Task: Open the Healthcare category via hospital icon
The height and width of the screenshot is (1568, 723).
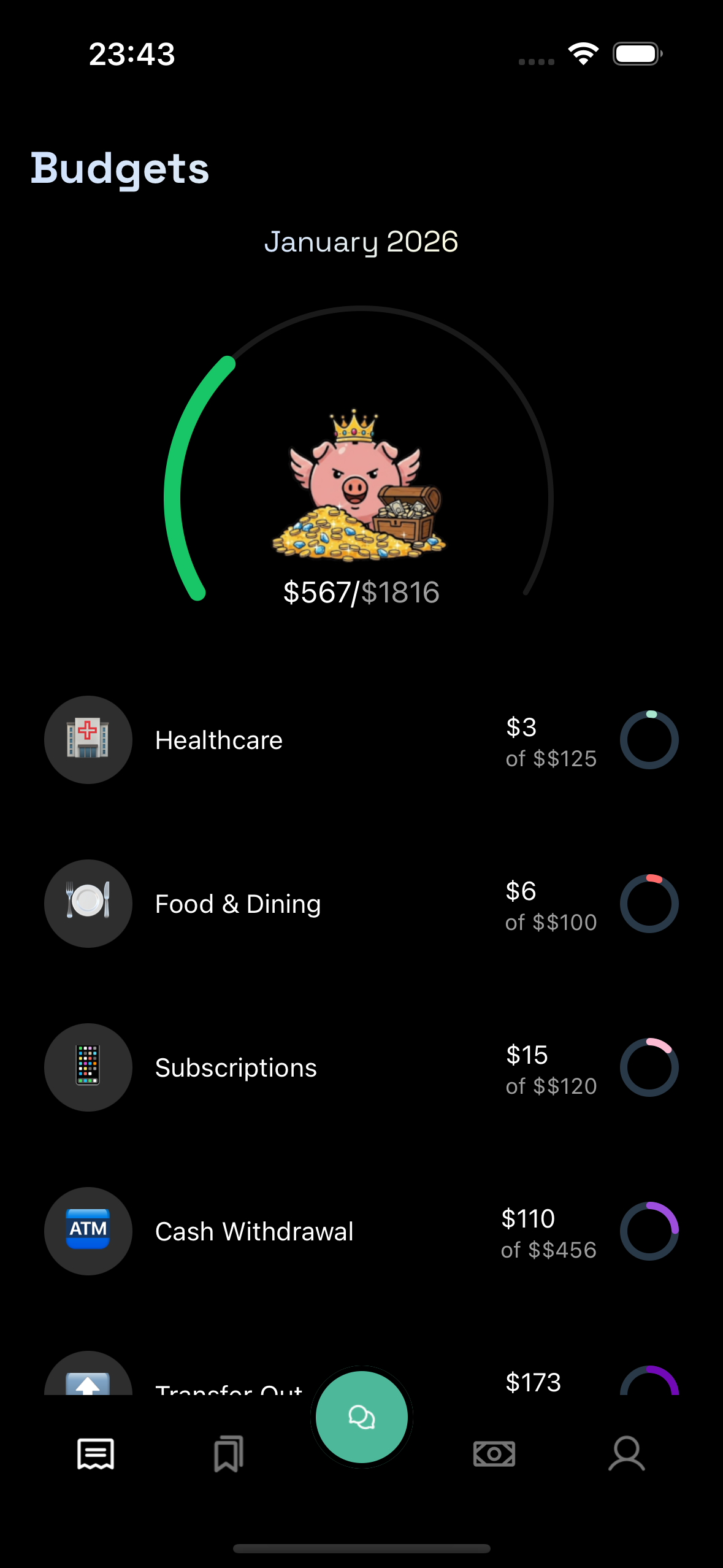Action: point(88,739)
